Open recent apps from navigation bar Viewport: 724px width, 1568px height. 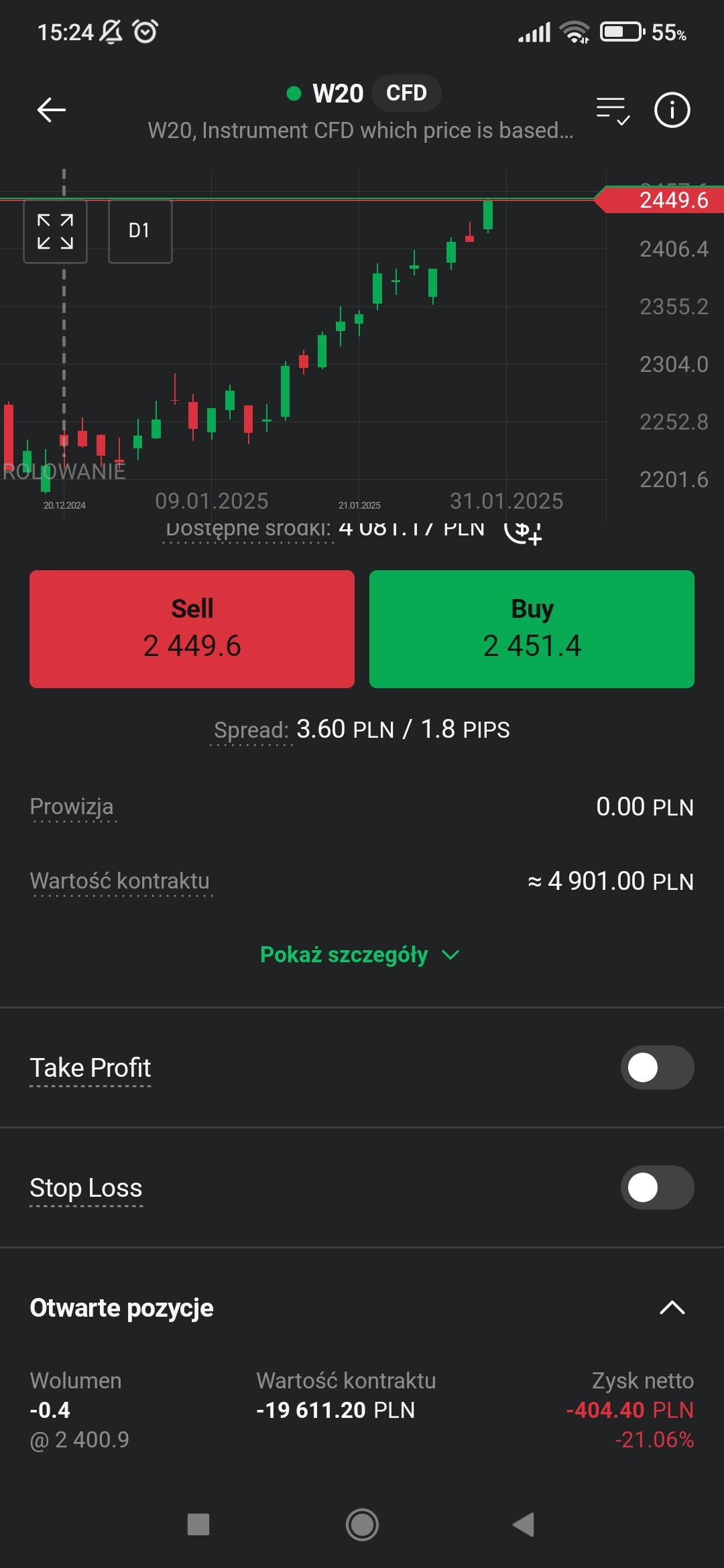coord(198,1524)
